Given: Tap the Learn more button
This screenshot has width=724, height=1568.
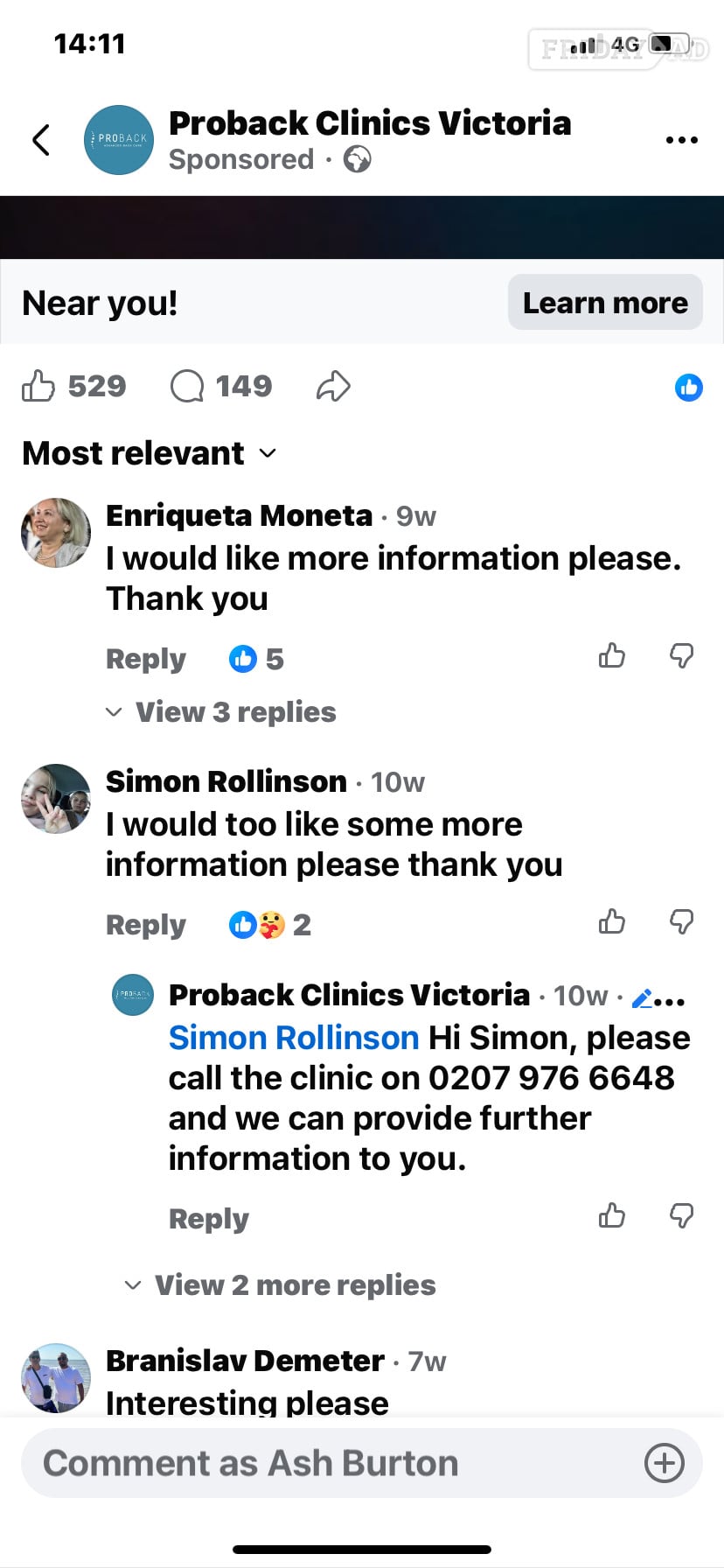Looking at the screenshot, I should (x=605, y=303).
